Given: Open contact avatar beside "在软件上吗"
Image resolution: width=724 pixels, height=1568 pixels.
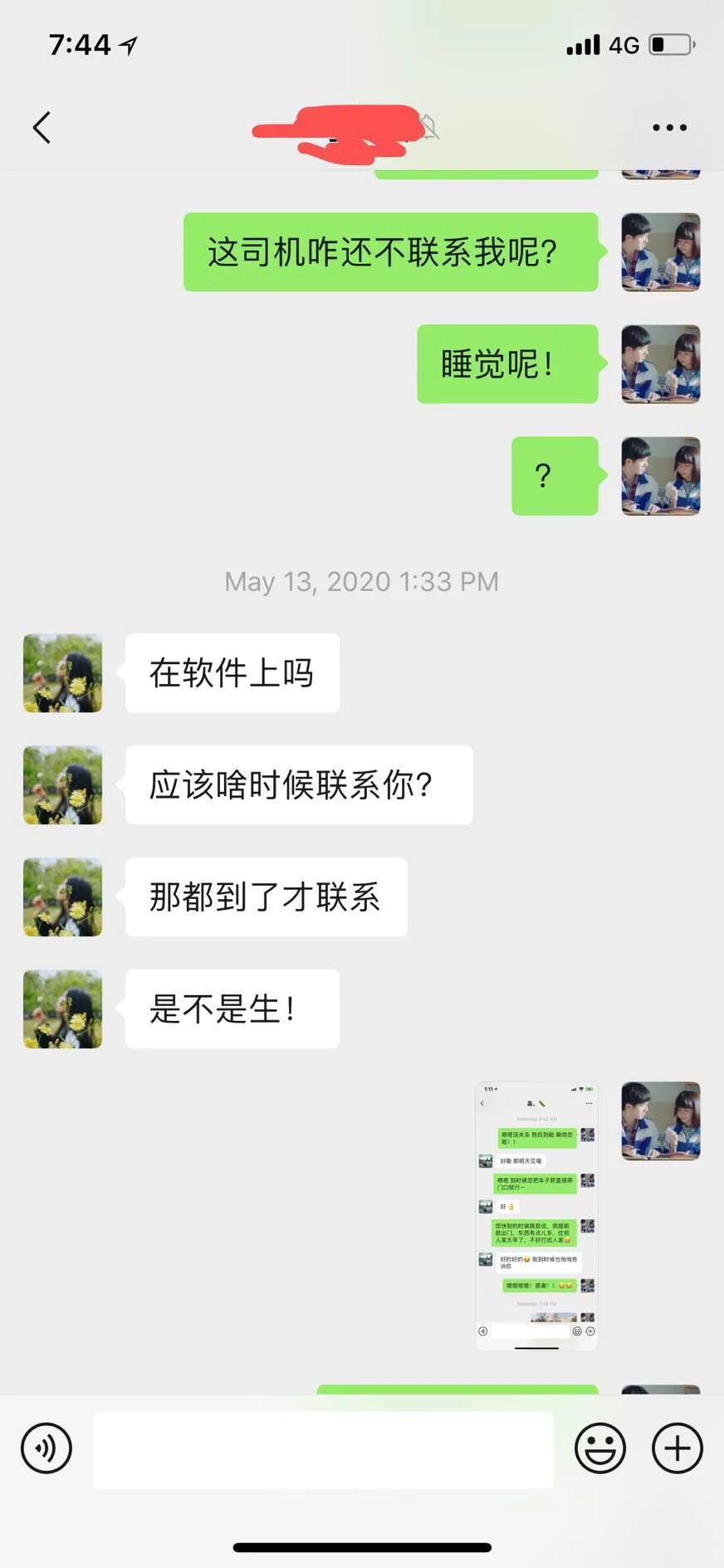Looking at the screenshot, I should pyautogui.click(x=63, y=673).
